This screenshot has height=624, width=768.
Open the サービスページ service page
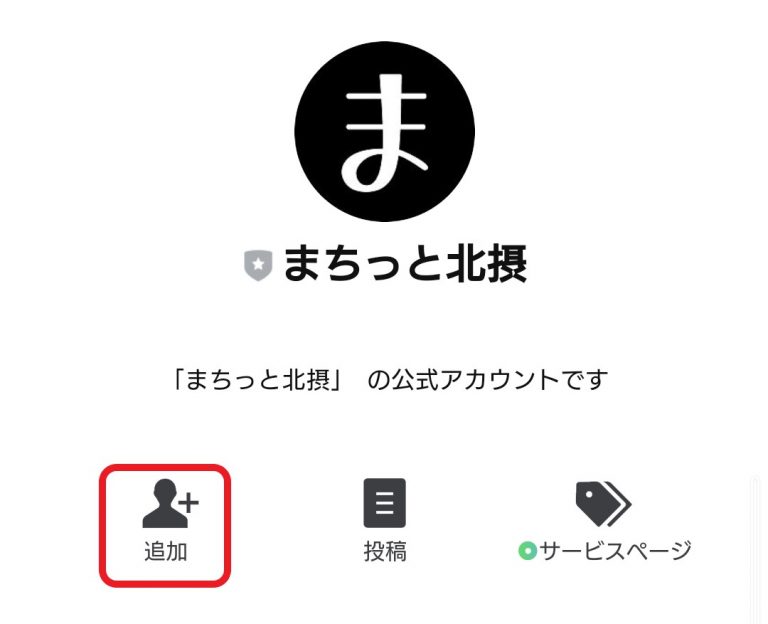tap(604, 521)
